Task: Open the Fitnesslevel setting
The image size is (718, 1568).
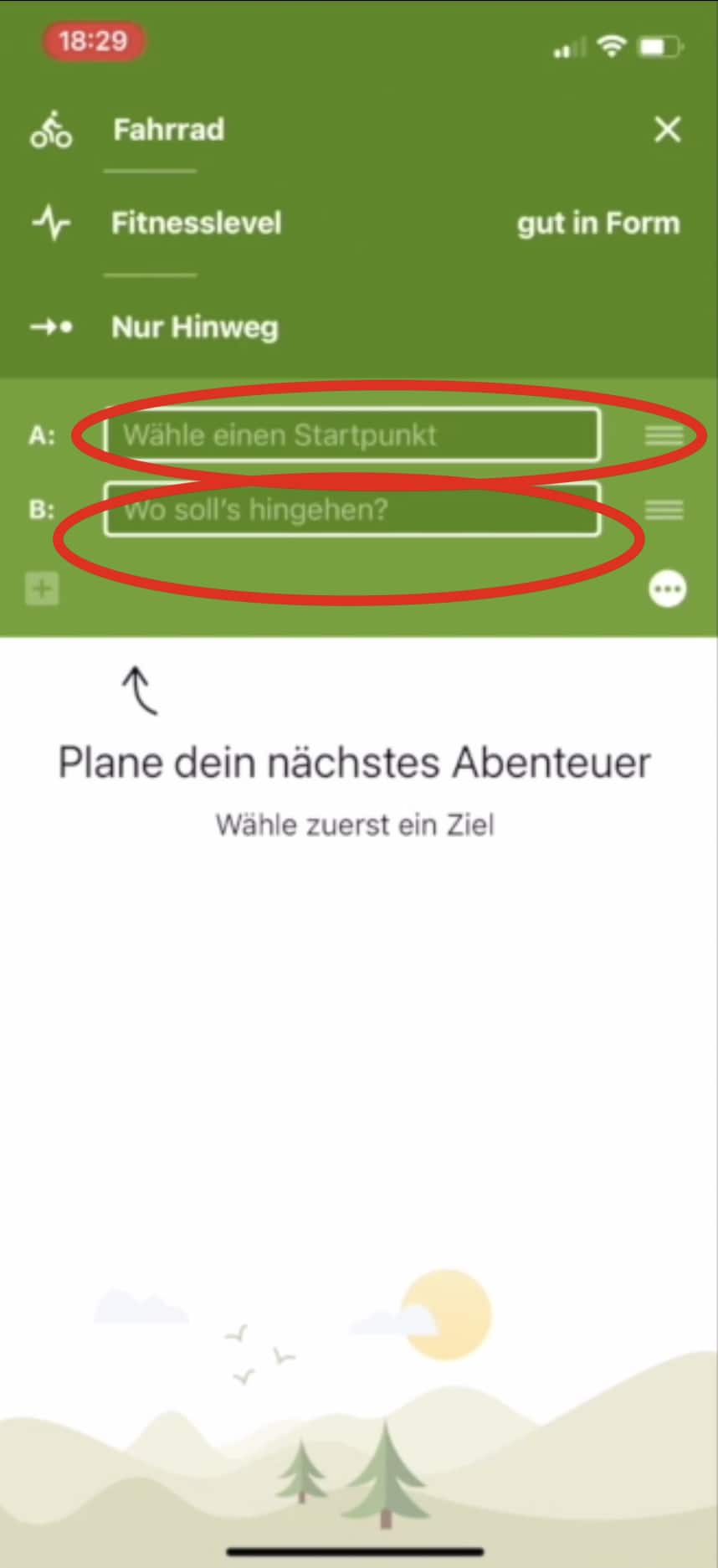Action: [x=197, y=224]
